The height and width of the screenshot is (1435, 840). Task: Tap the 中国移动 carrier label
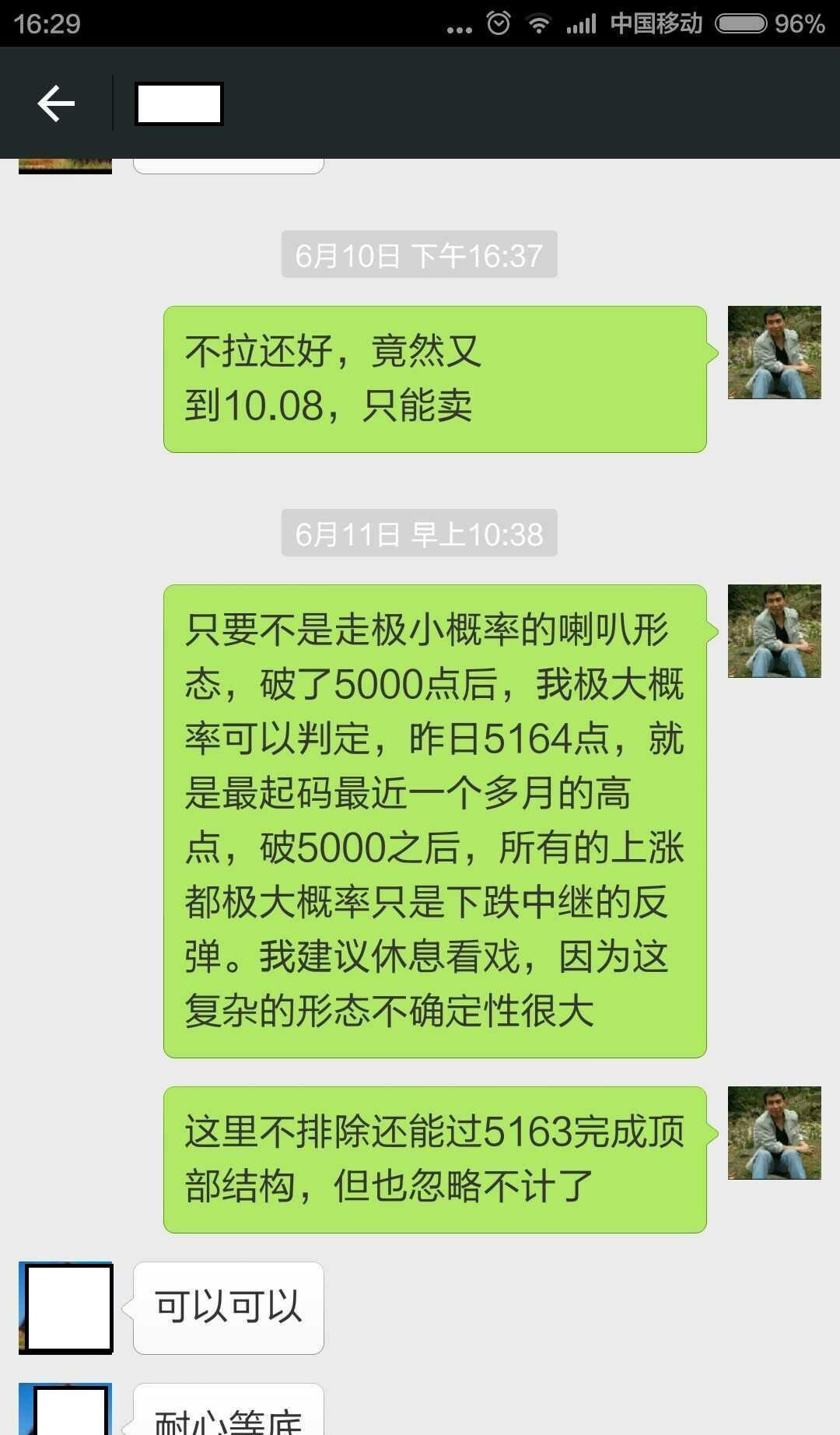coord(657,23)
